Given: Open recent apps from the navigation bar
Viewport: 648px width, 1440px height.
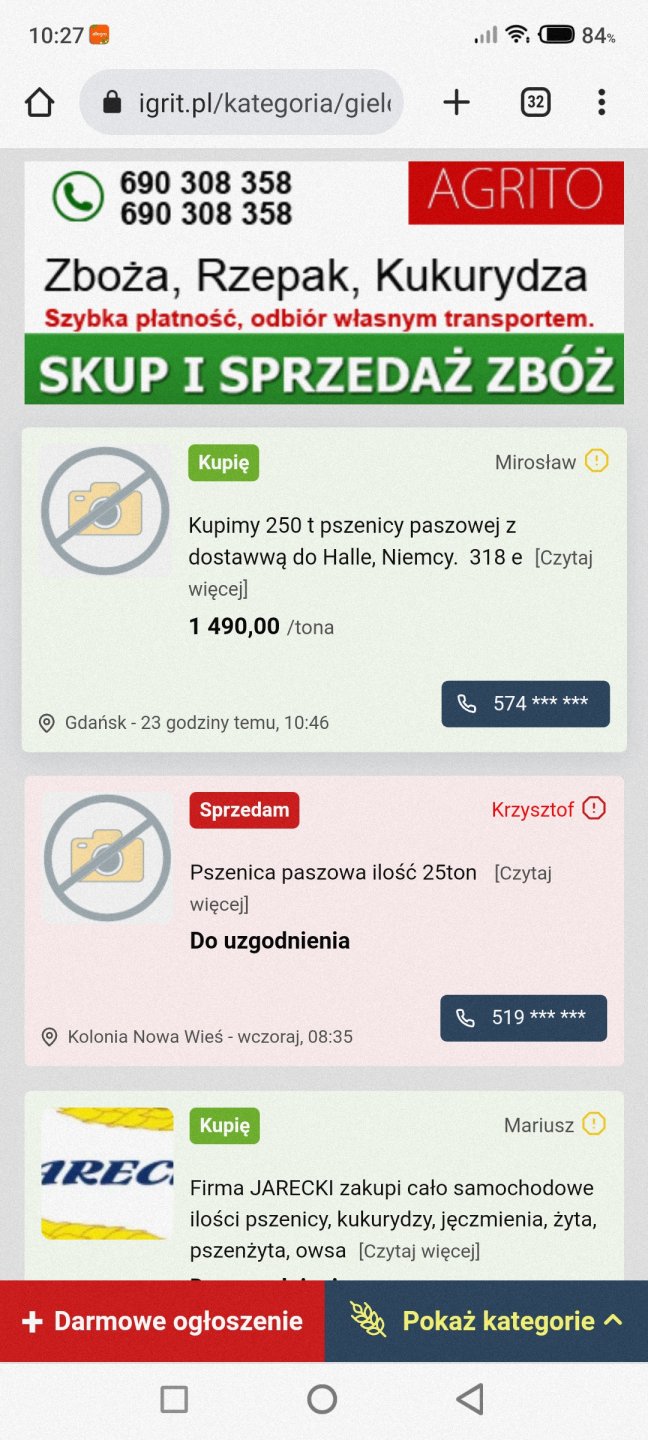Looking at the screenshot, I should click(x=174, y=1399).
